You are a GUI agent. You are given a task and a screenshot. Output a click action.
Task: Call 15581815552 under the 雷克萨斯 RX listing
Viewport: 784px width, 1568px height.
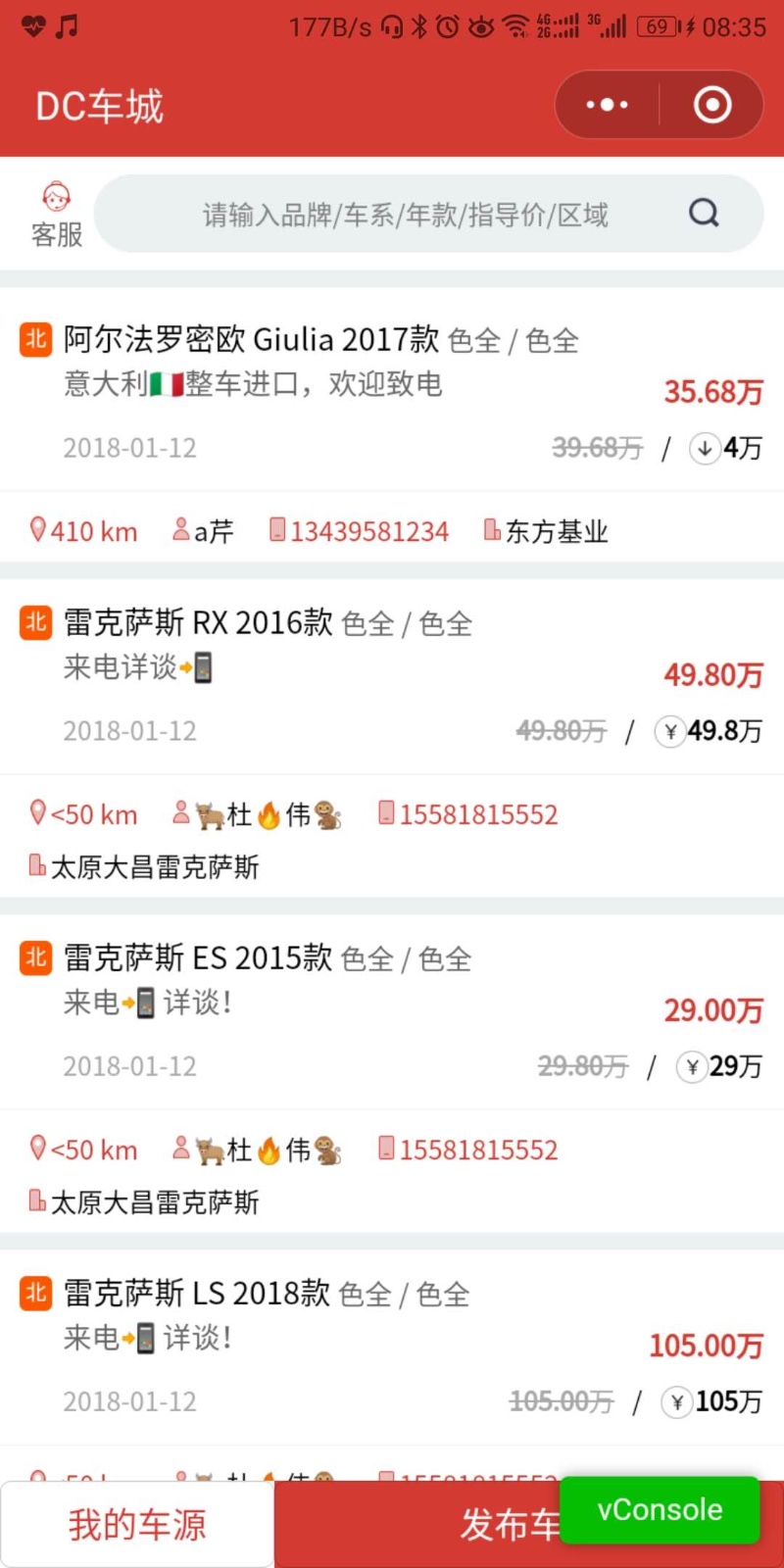pos(468,814)
